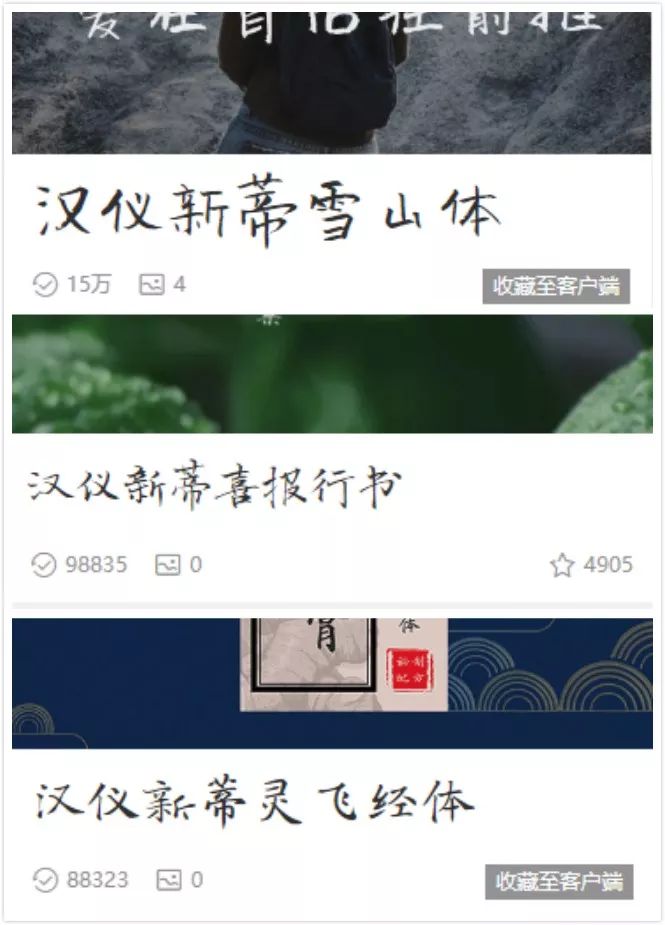The image size is (665, 925).
Task: Star the 汉仪新蒂喜报行书 font
Action: point(562,566)
